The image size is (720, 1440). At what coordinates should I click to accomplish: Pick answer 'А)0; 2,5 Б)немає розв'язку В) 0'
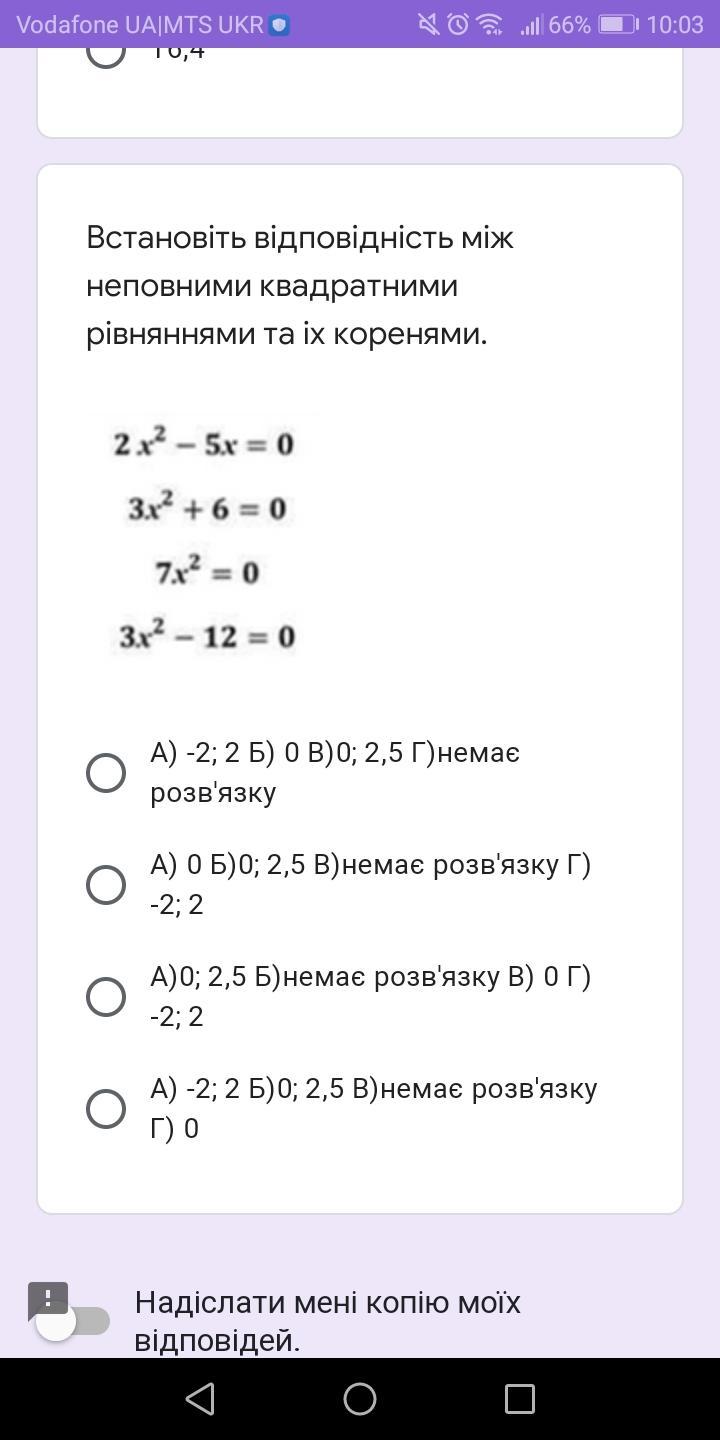106,996
